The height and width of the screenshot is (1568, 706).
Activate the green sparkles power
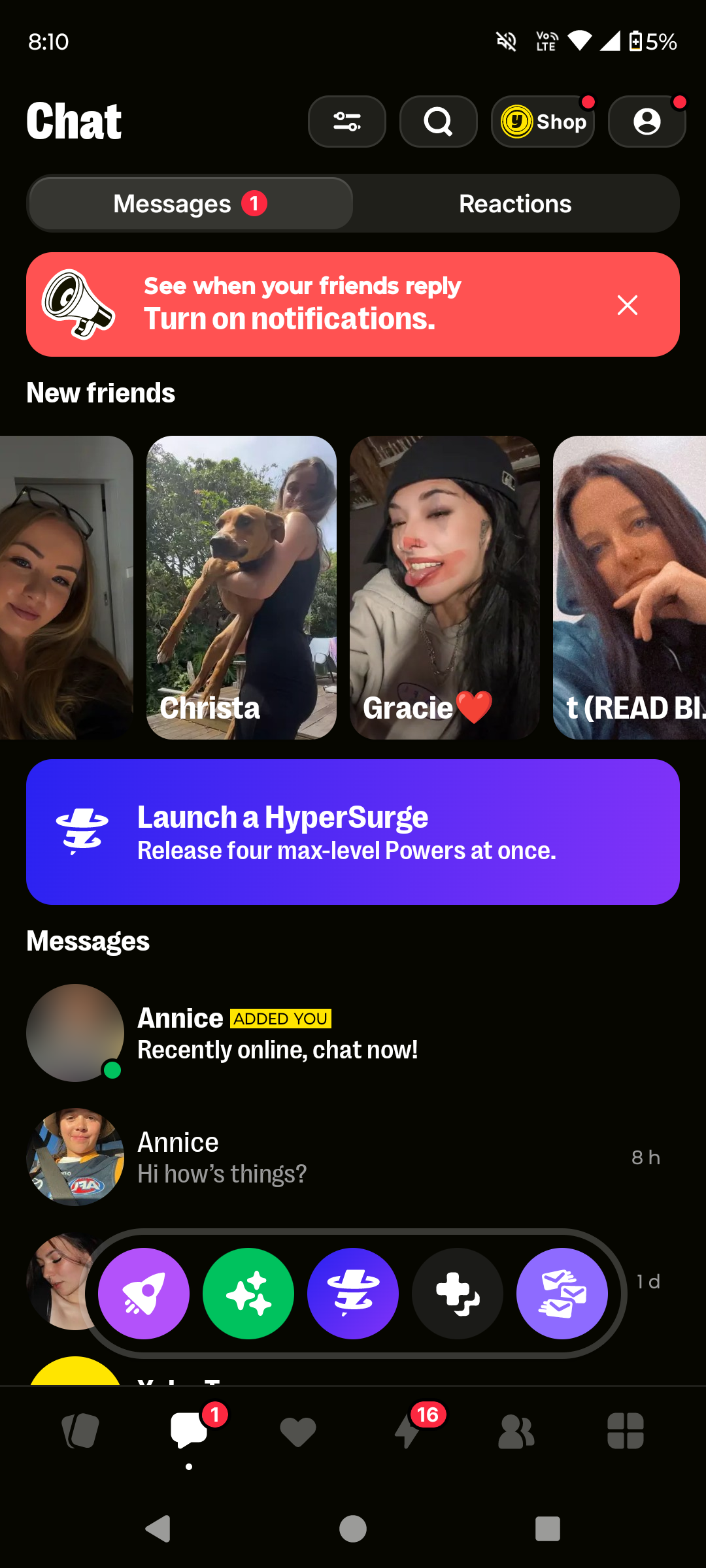click(248, 1294)
